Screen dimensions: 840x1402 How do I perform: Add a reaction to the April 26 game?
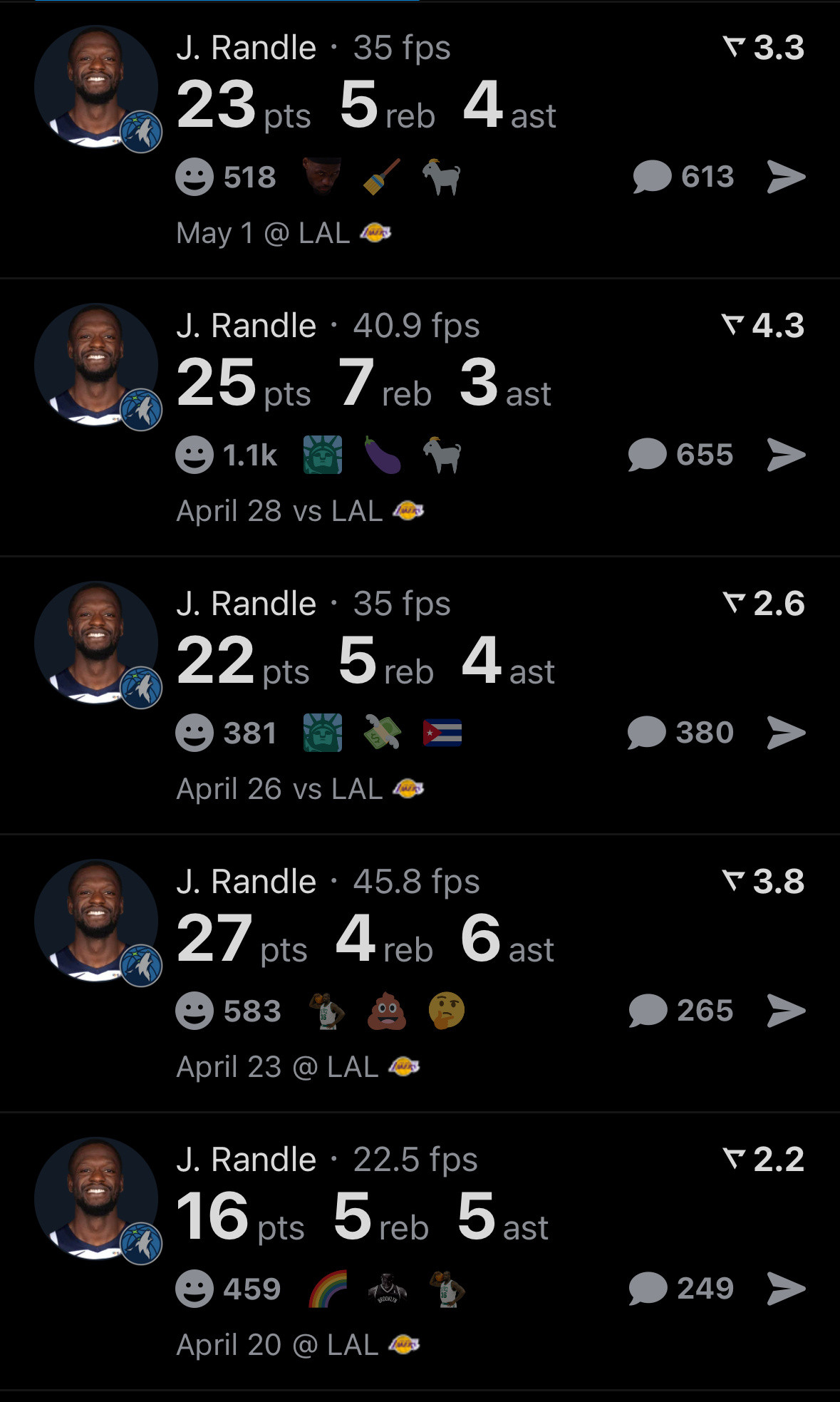pyautogui.click(x=195, y=733)
